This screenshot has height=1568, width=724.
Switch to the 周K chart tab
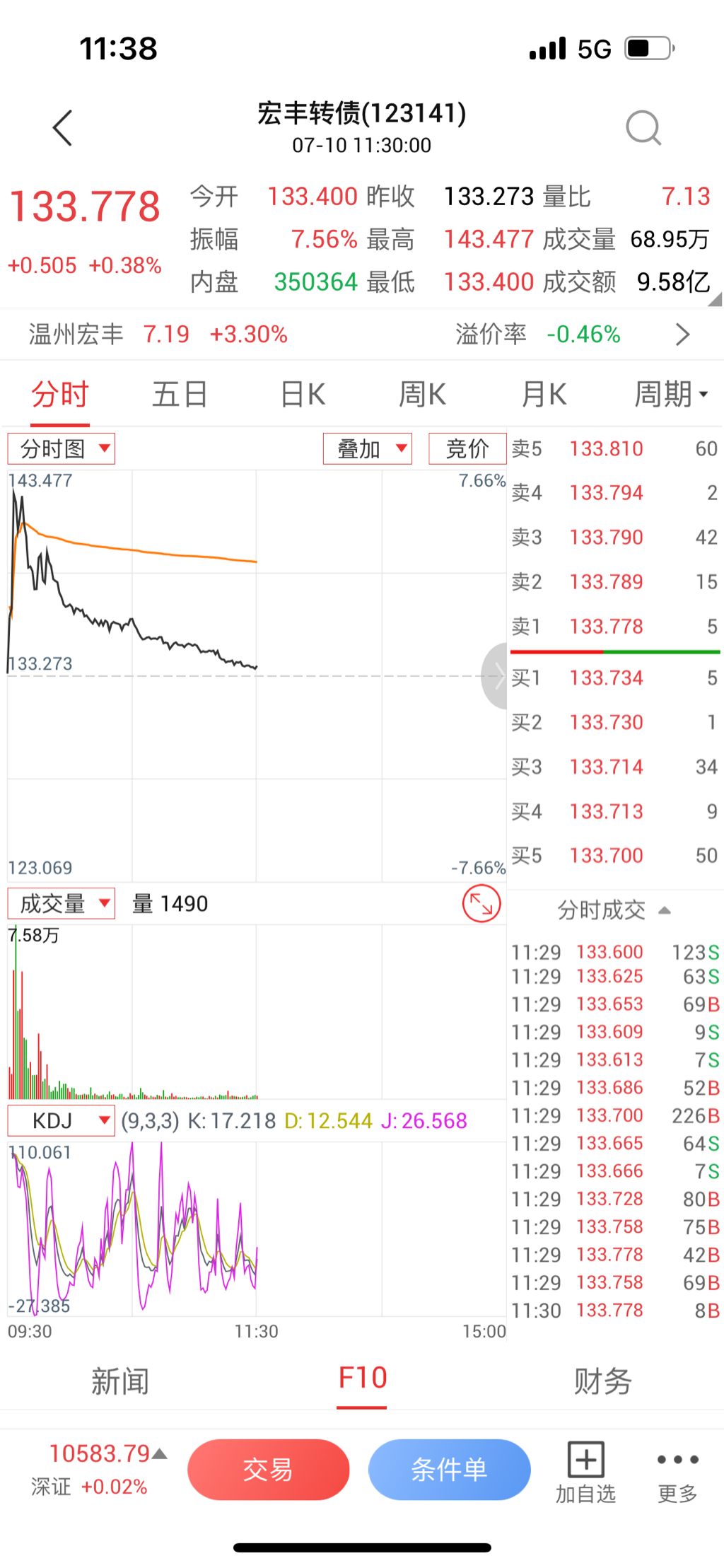[x=422, y=394]
